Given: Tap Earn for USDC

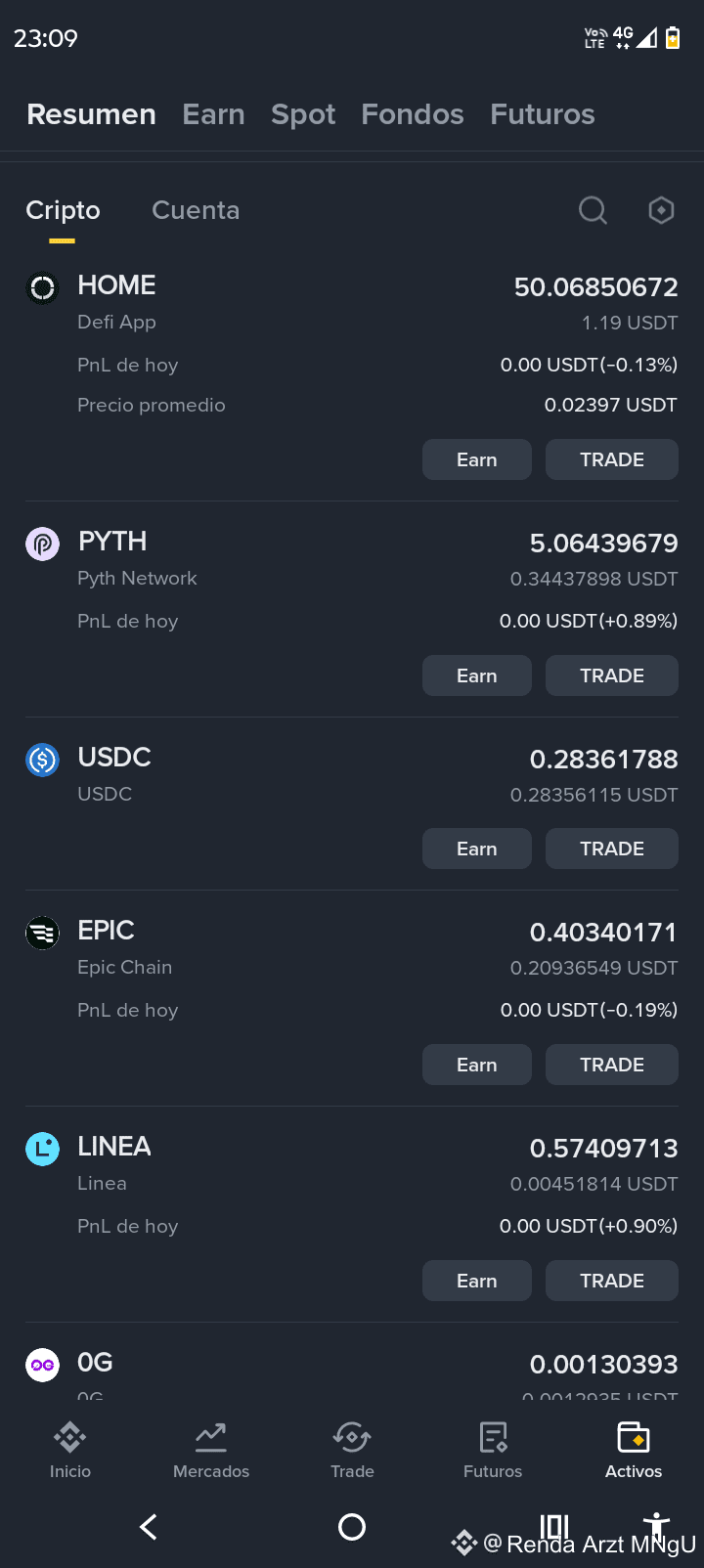Looking at the screenshot, I should pyautogui.click(x=477, y=849).
